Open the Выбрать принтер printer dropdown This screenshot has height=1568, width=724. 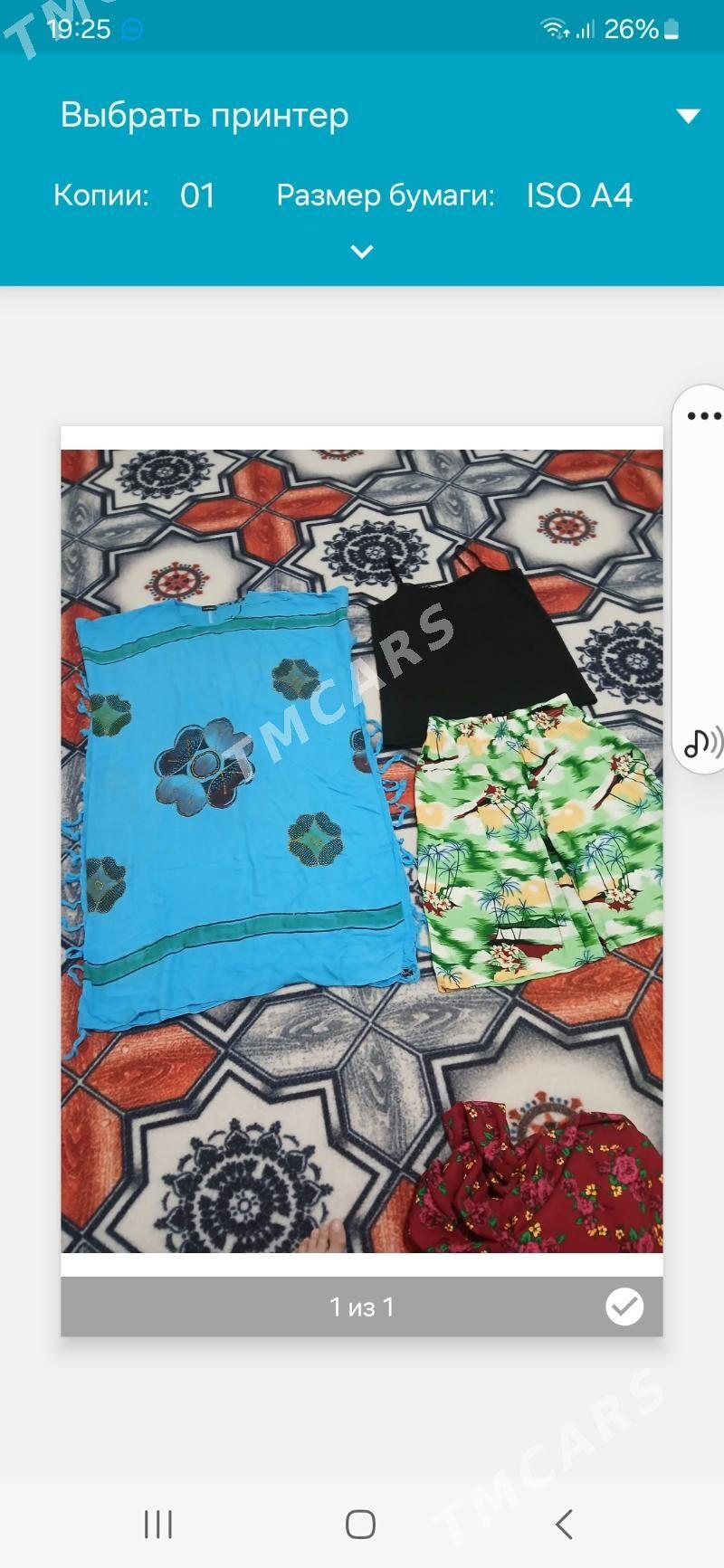tap(688, 116)
